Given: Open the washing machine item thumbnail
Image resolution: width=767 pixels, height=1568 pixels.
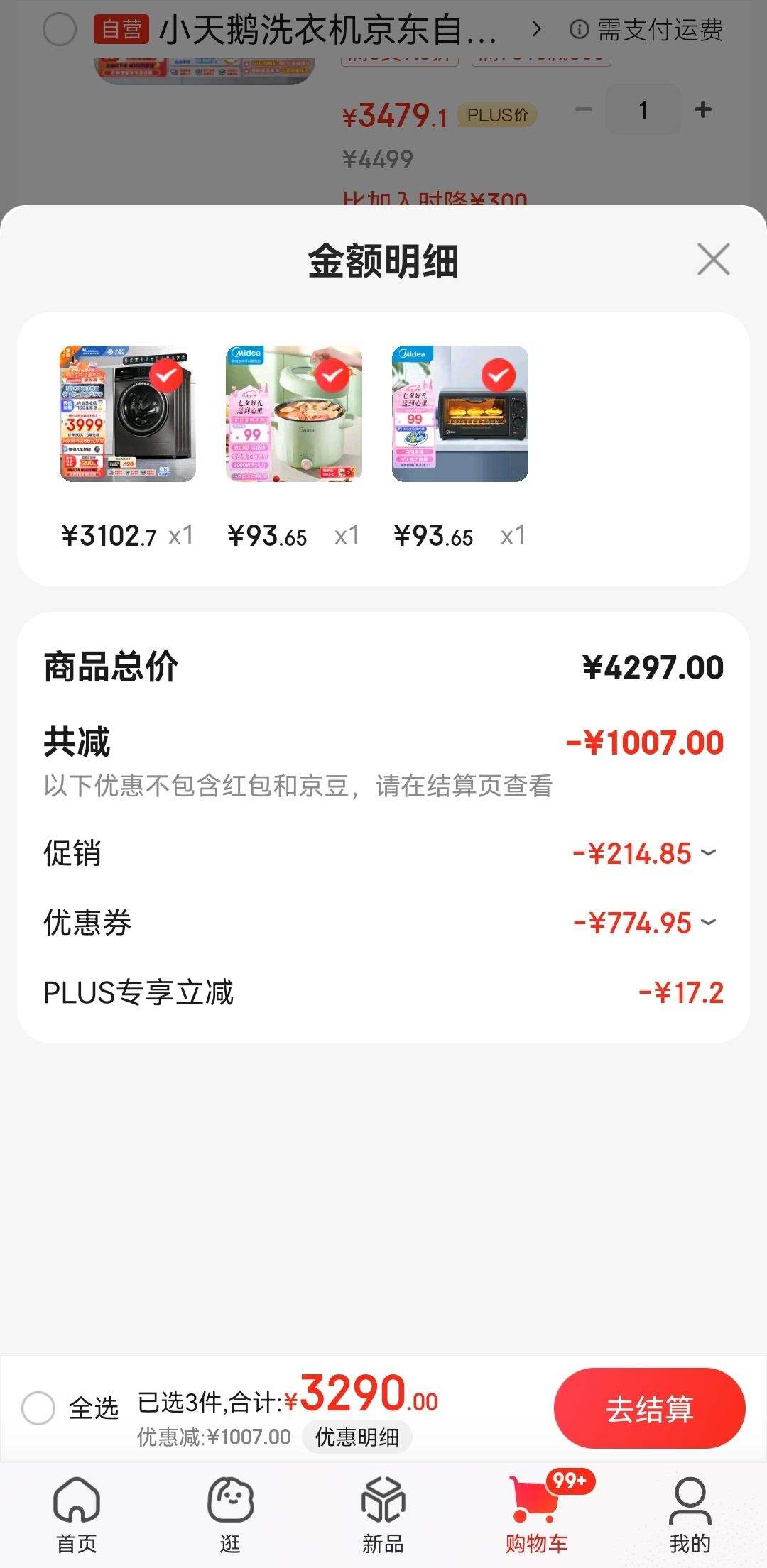Looking at the screenshot, I should point(128,414).
